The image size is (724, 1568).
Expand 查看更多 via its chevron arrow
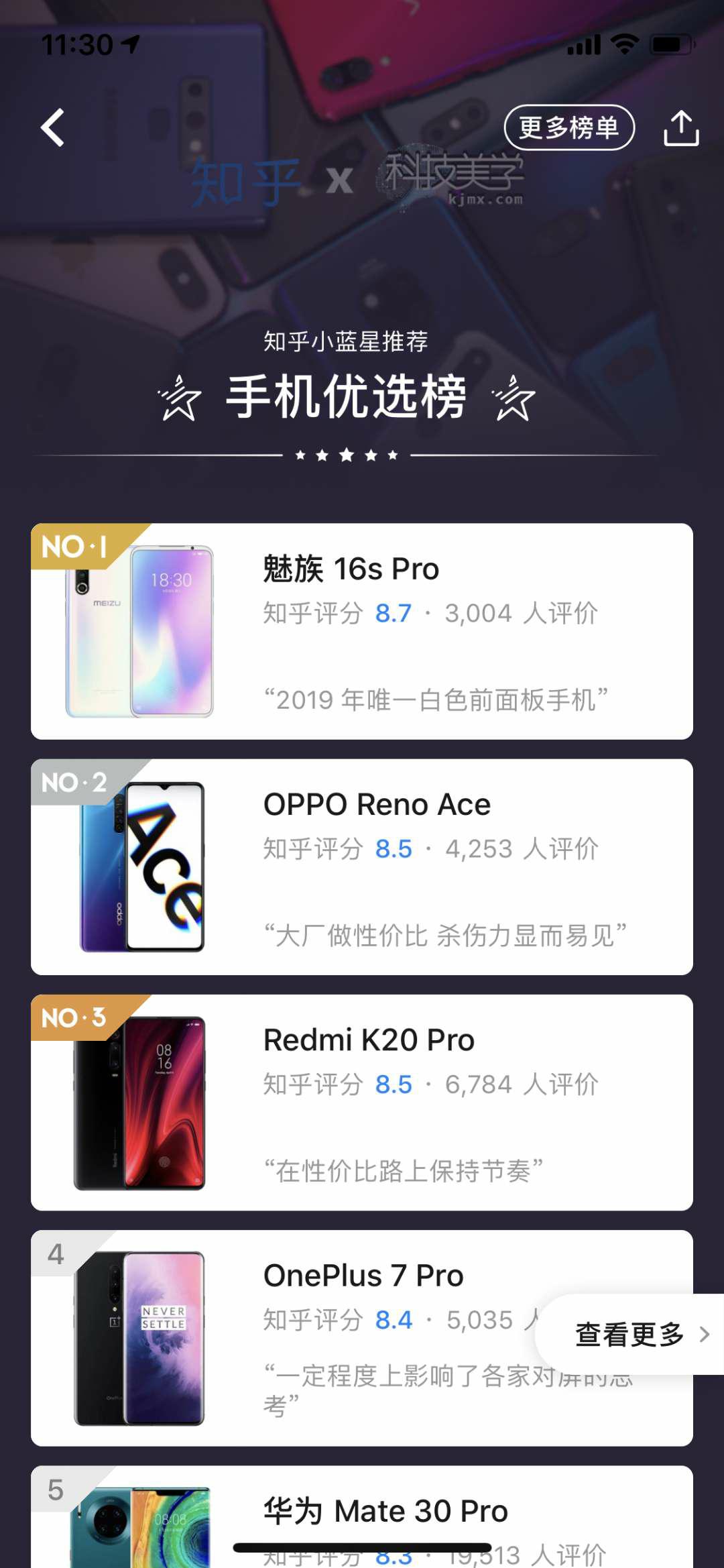point(704,1335)
